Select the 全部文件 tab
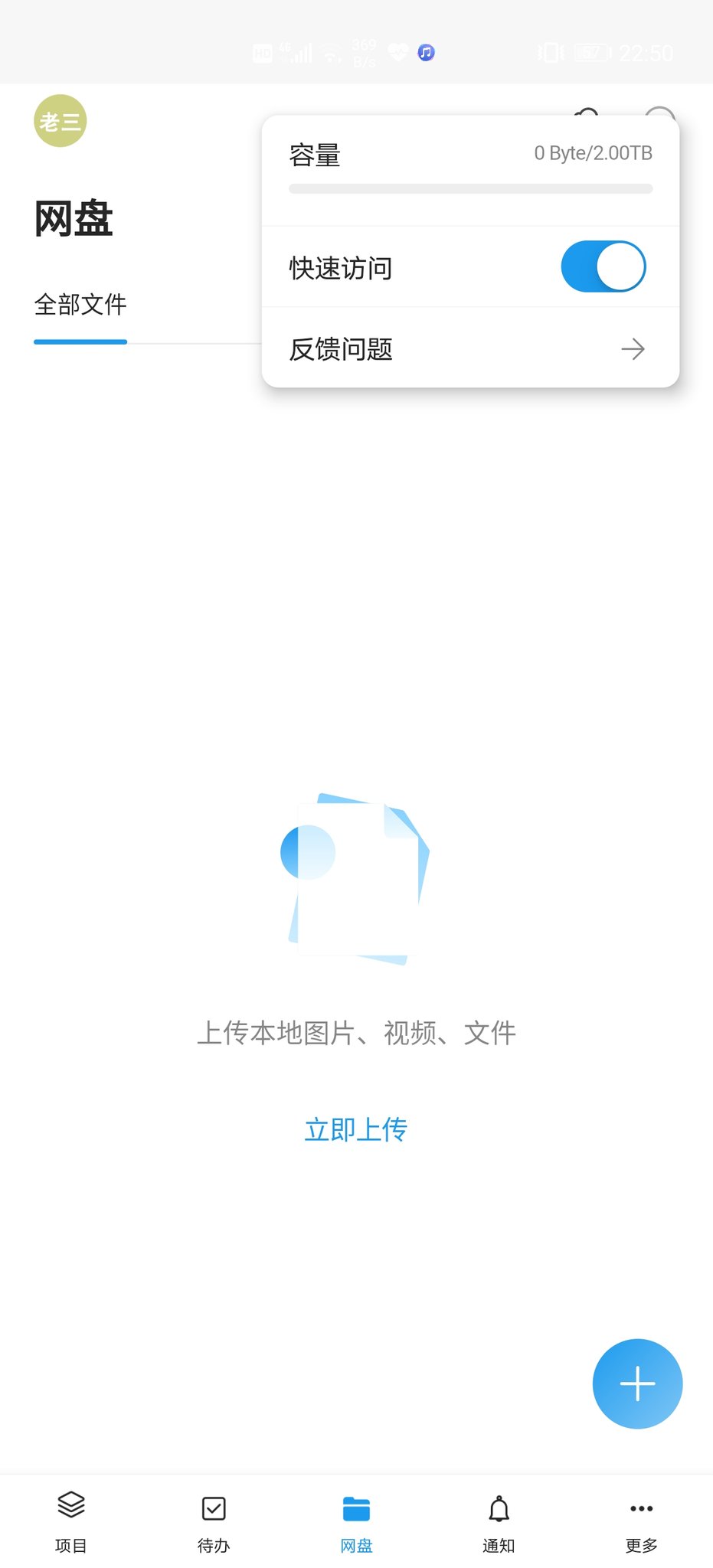713x1568 pixels. point(80,305)
